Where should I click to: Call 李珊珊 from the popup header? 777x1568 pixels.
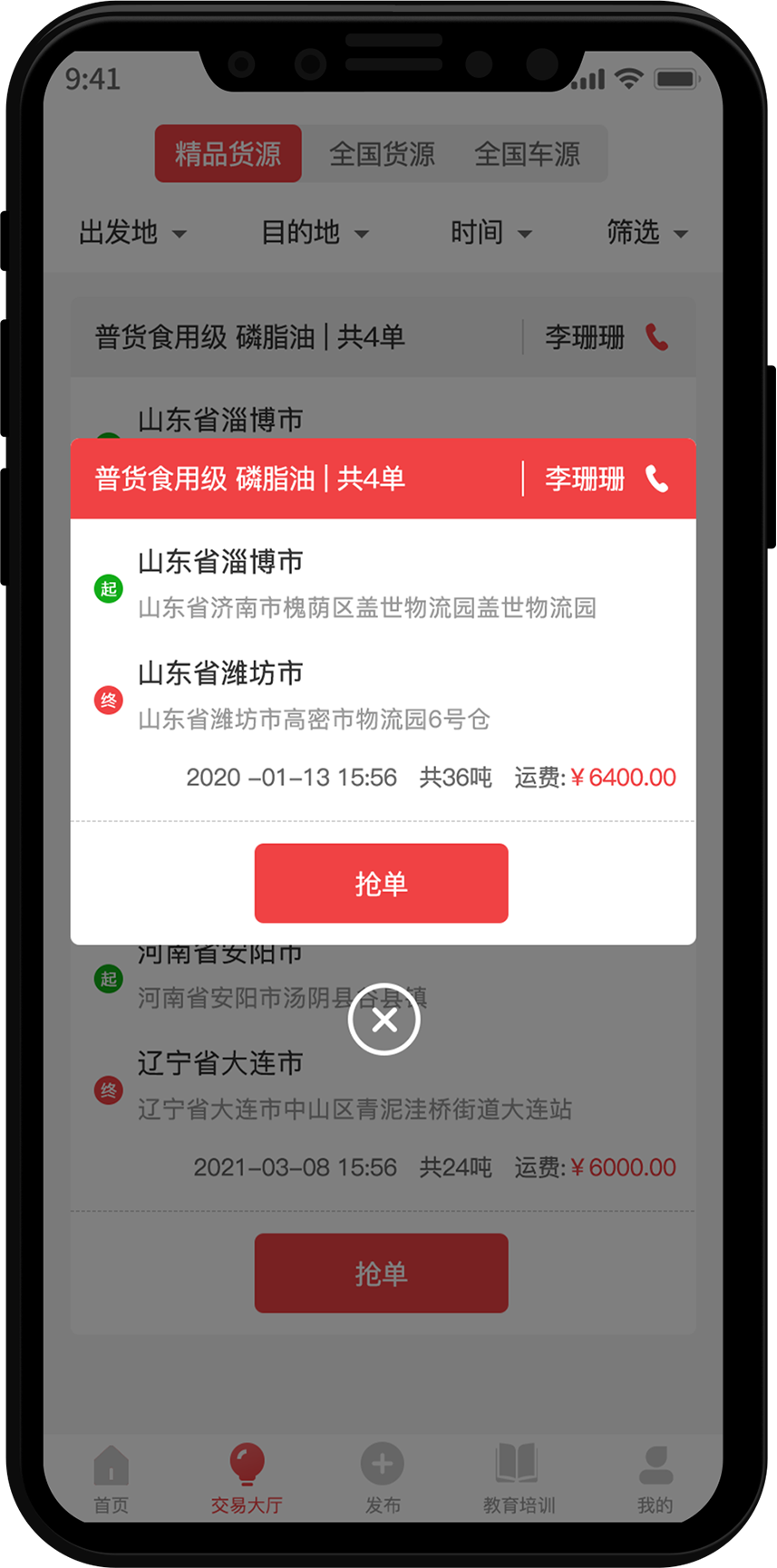pos(656,479)
